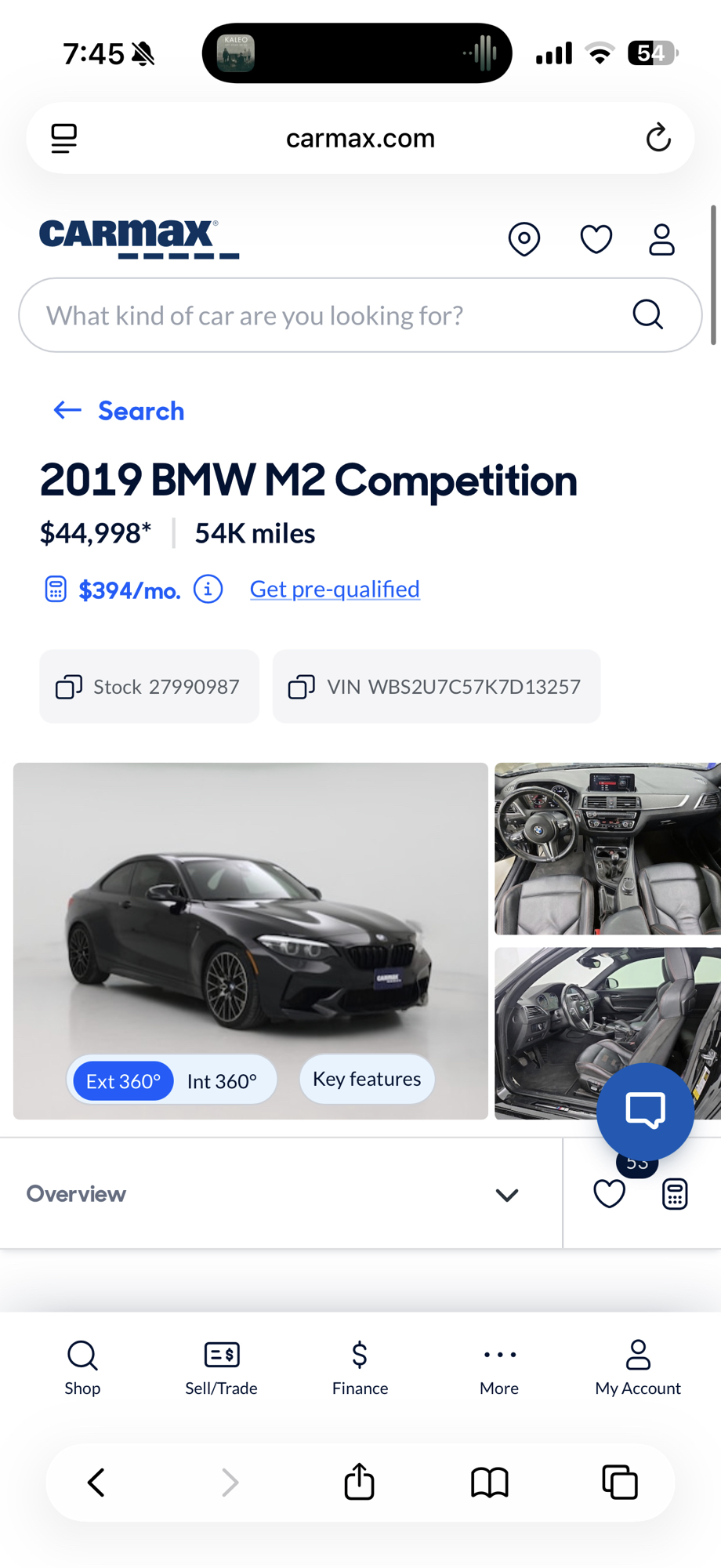The height and width of the screenshot is (1568, 721).
Task: Open saved cars heart in header
Action: pyautogui.click(x=596, y=239)
